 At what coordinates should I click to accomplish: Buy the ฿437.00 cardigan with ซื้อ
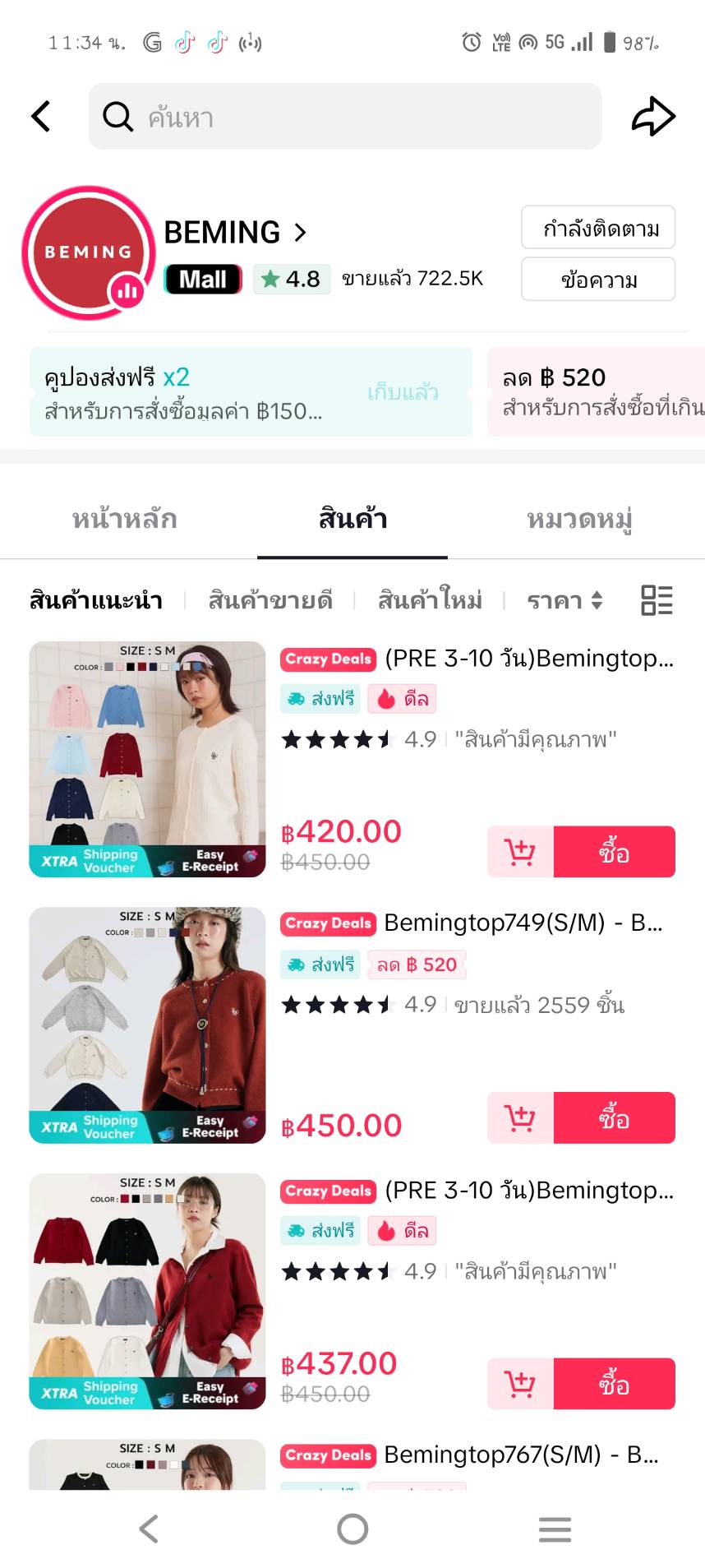click(x=614, y=1384)
